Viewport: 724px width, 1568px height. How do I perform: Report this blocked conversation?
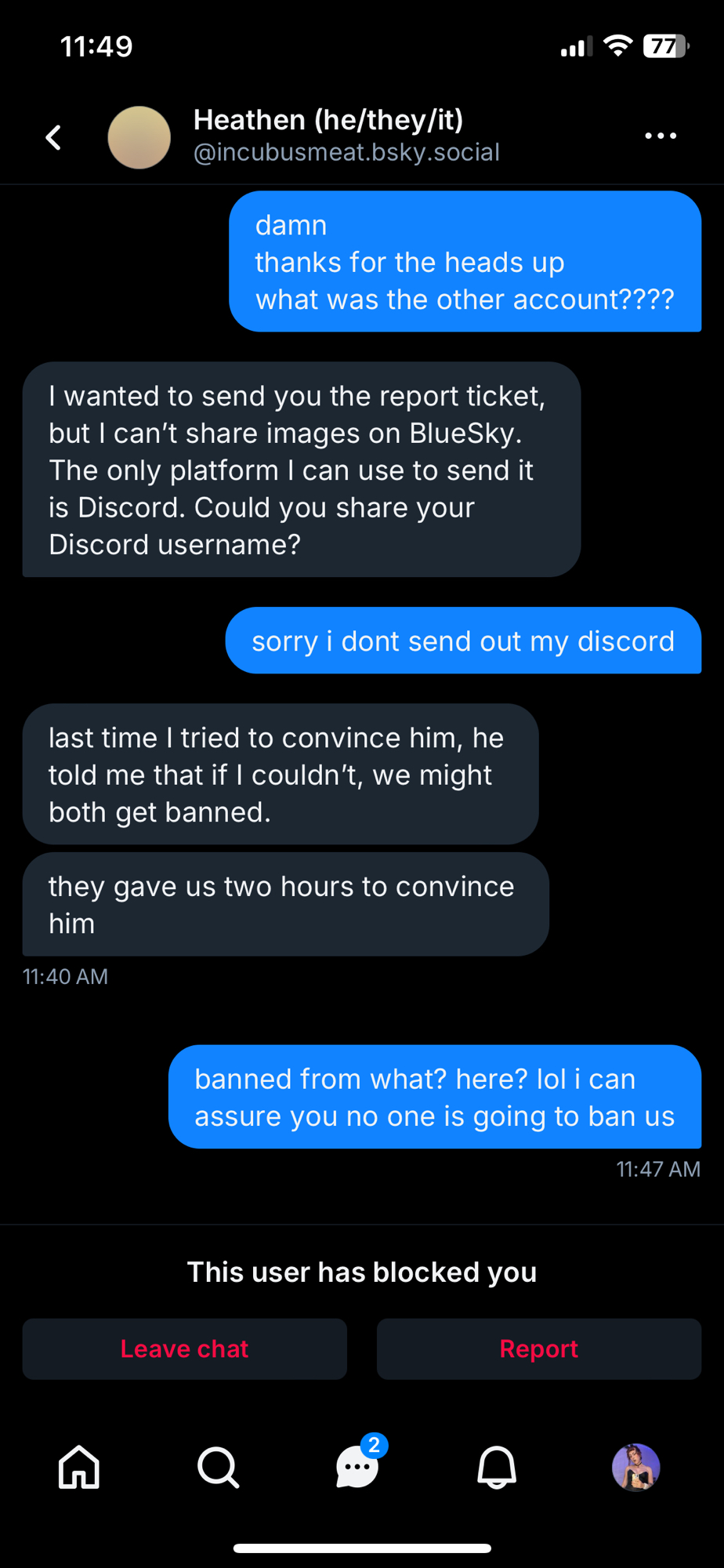coord(538,1348)
